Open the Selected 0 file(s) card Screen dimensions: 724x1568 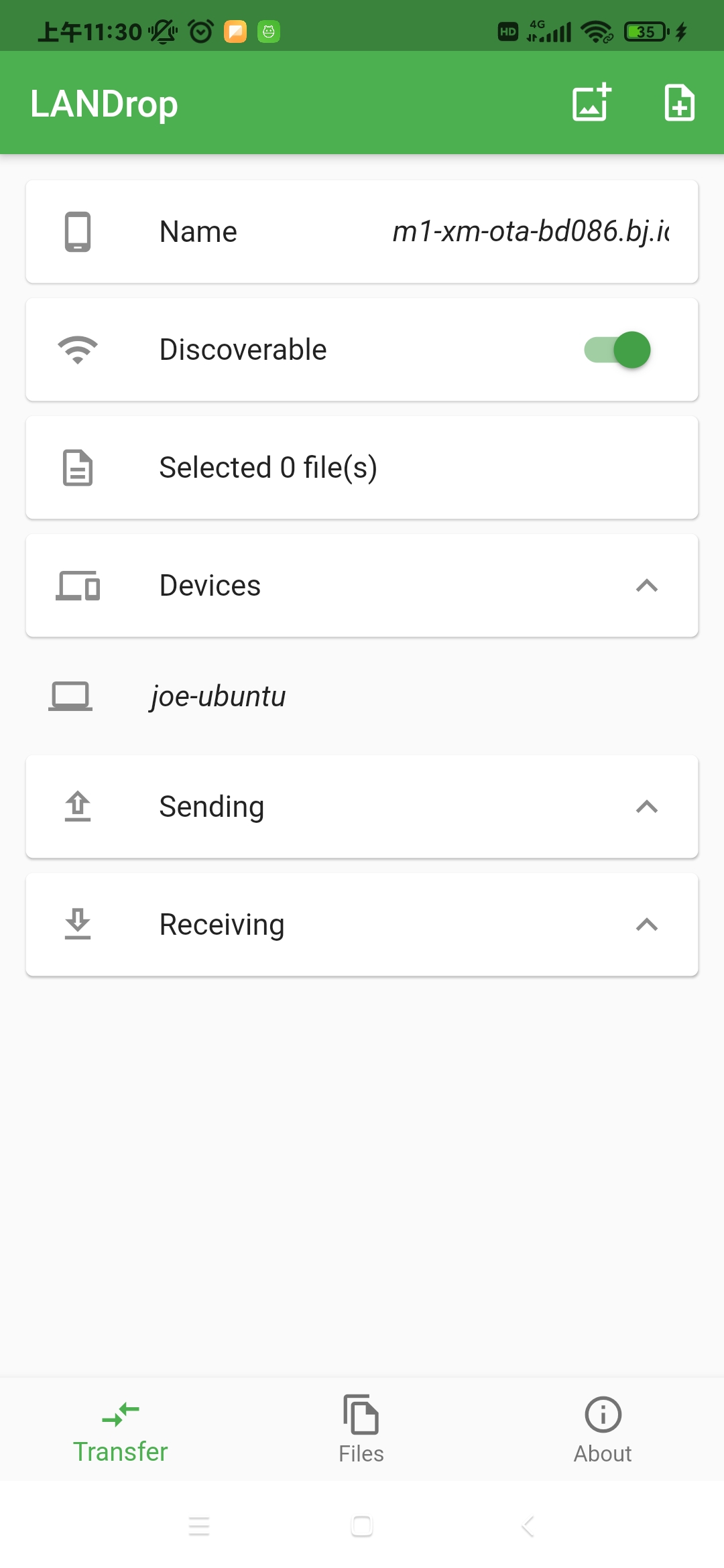tap(362, 468)
